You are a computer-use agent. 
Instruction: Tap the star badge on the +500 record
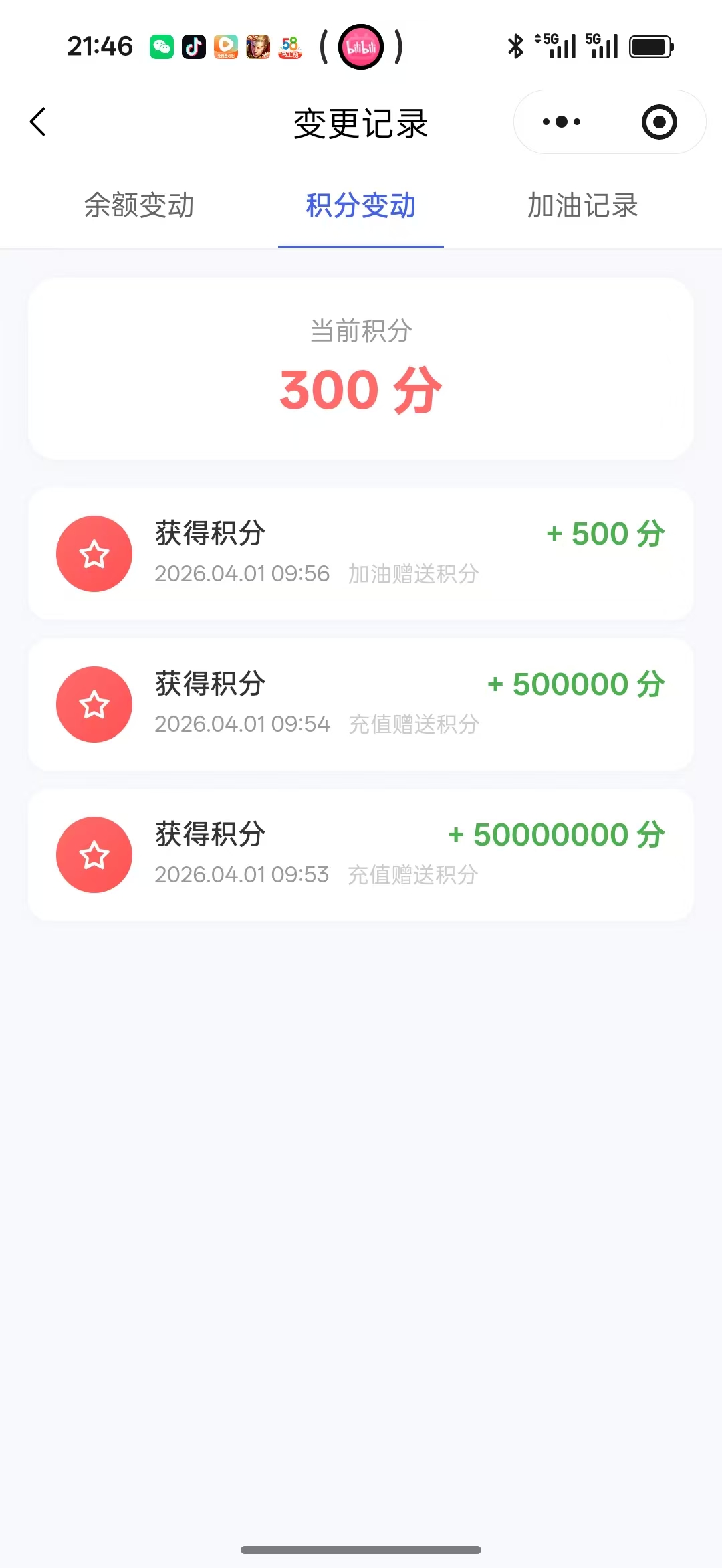coord(94,553)
